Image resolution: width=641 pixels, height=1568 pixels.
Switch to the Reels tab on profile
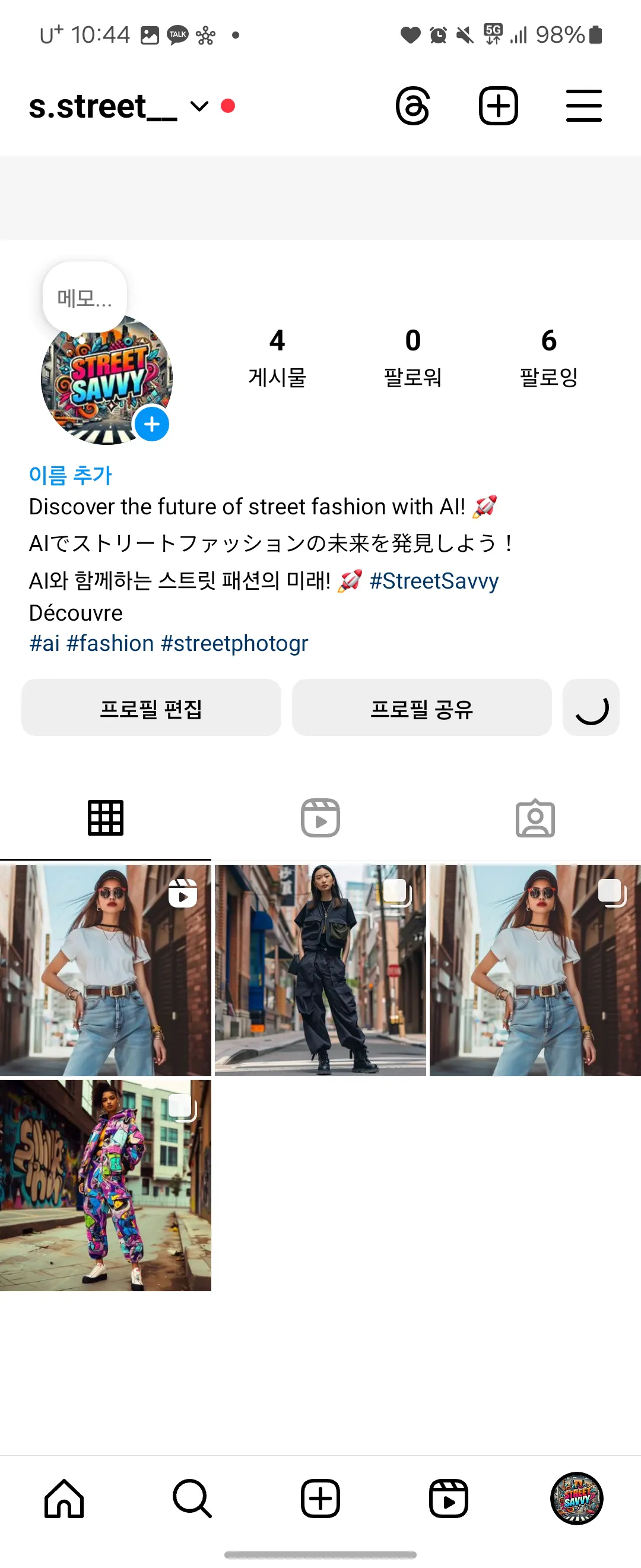320,817
